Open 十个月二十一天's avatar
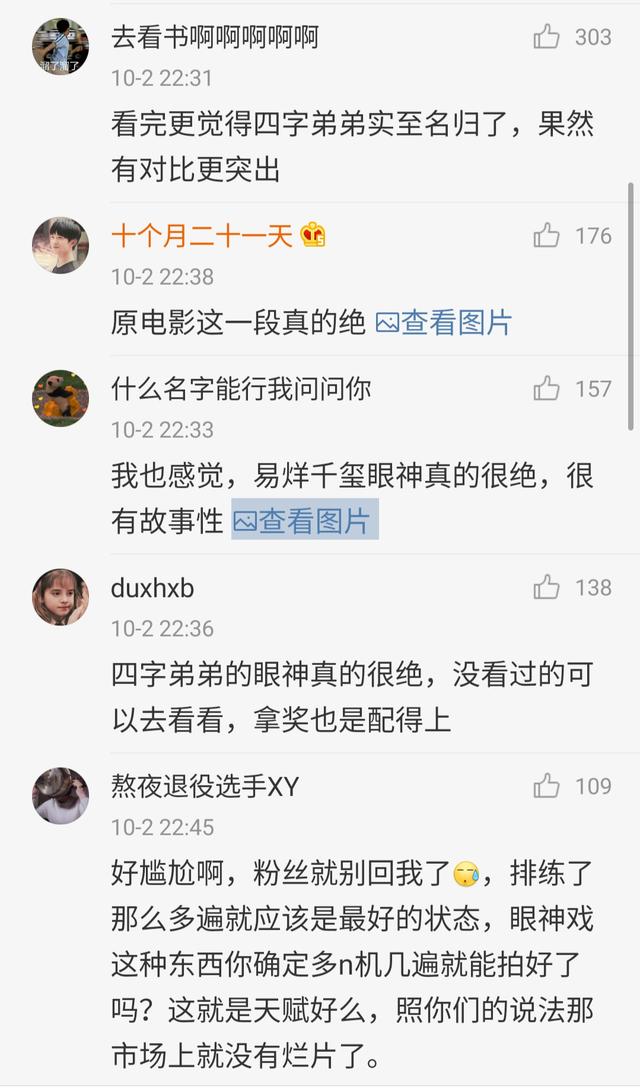The width and height of the screenshot is (640, 1088). [60, 245]
